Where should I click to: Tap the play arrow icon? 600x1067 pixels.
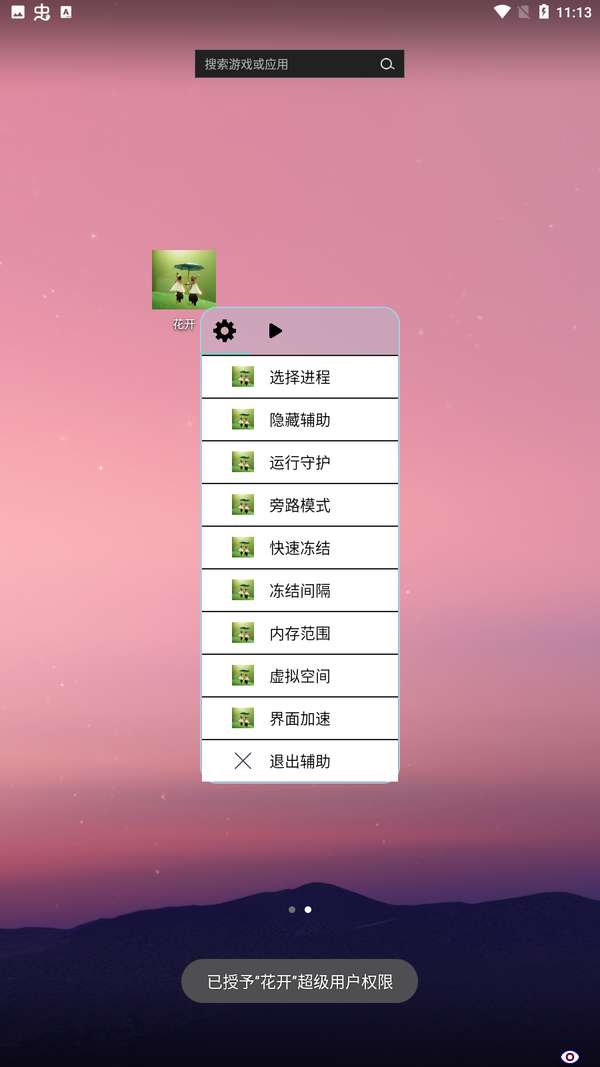(275, 331)
